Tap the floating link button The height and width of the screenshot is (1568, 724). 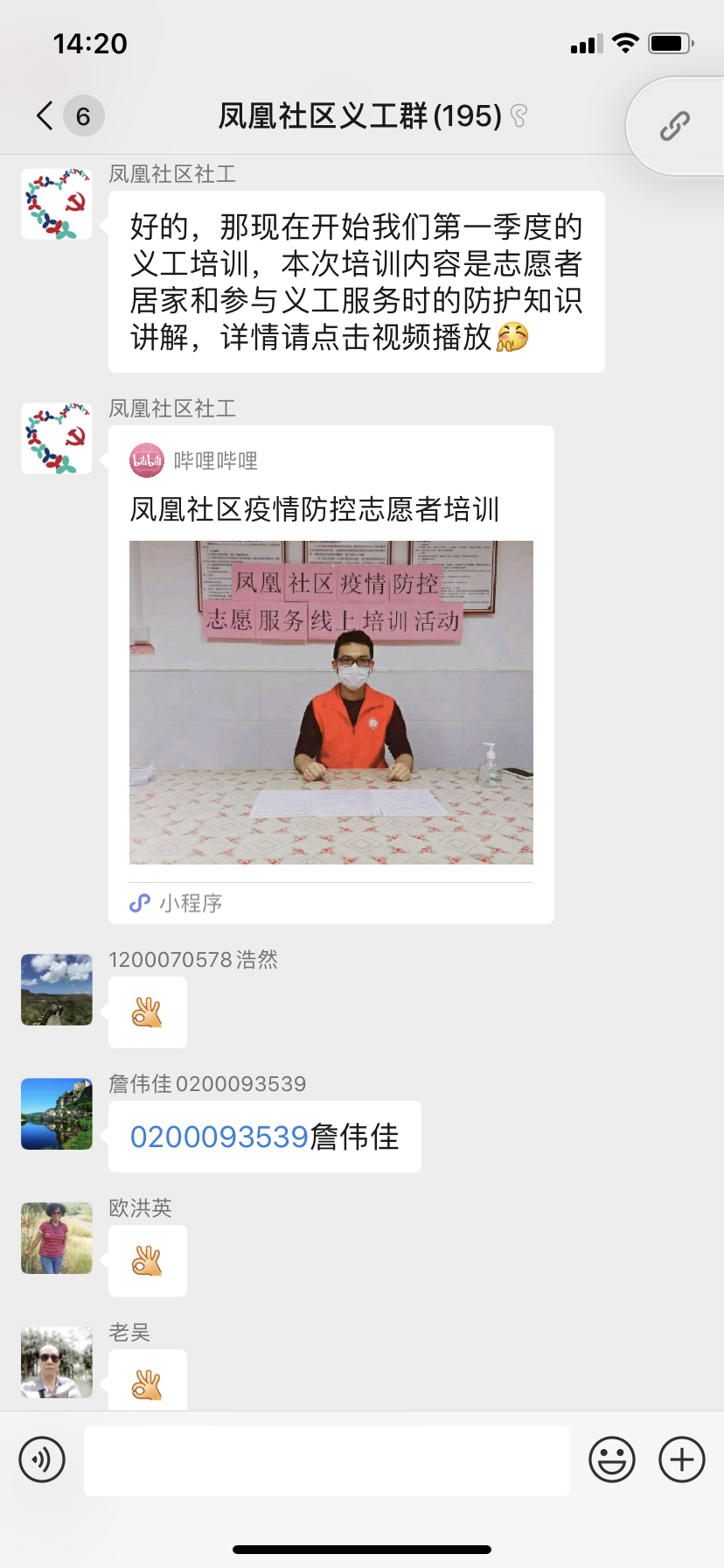tap(674, 126)
